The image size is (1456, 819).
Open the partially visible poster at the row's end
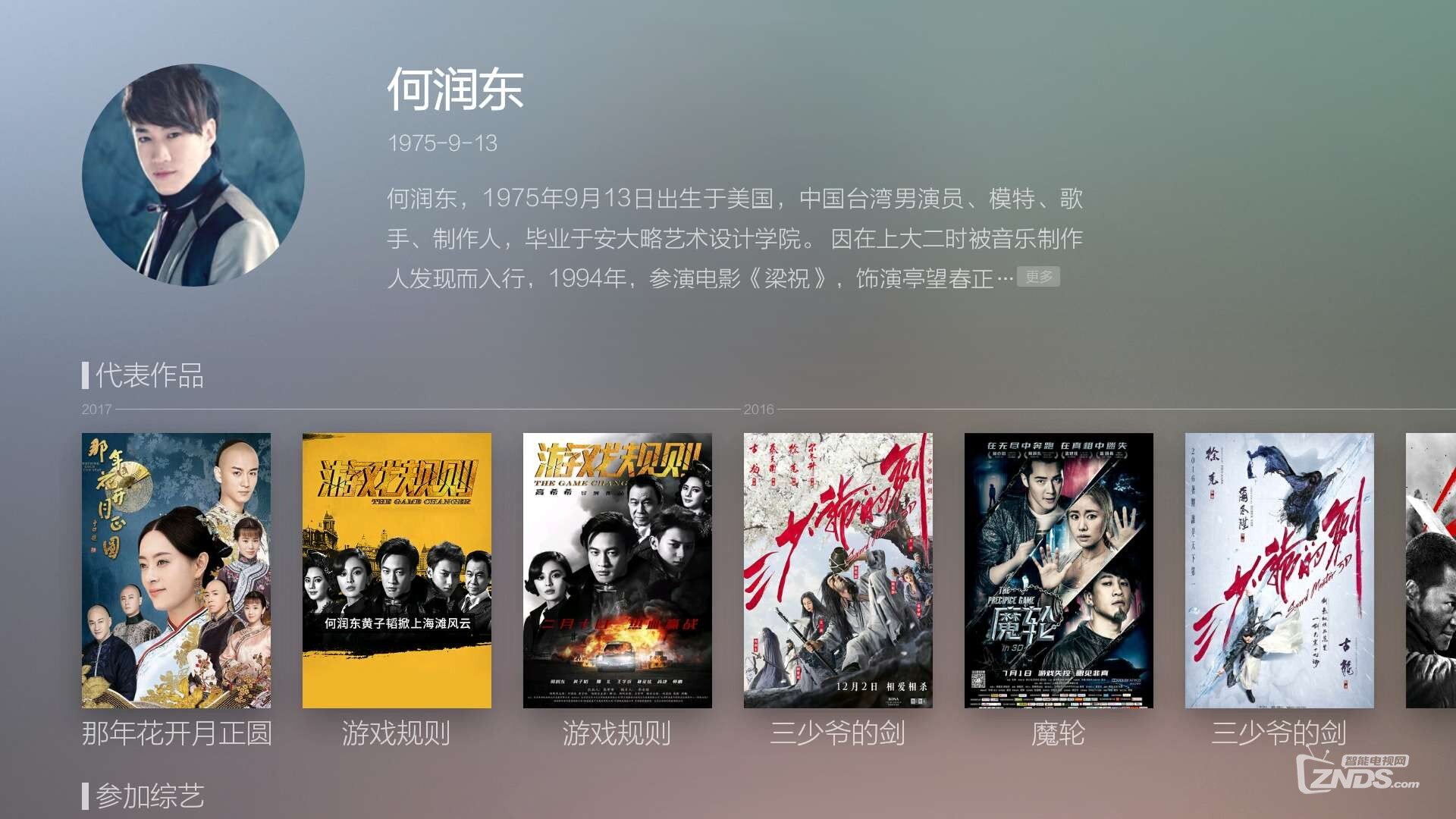click(x=1432, y=570)
